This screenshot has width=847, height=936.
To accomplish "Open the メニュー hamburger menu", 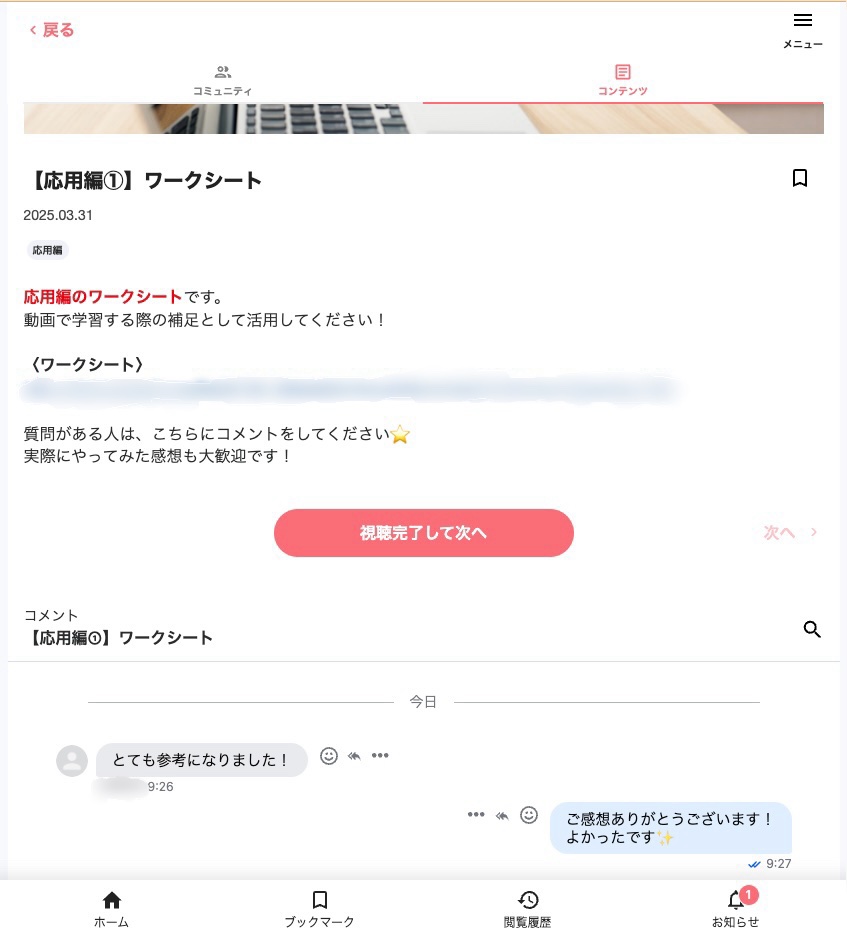I will click(802, 29).
